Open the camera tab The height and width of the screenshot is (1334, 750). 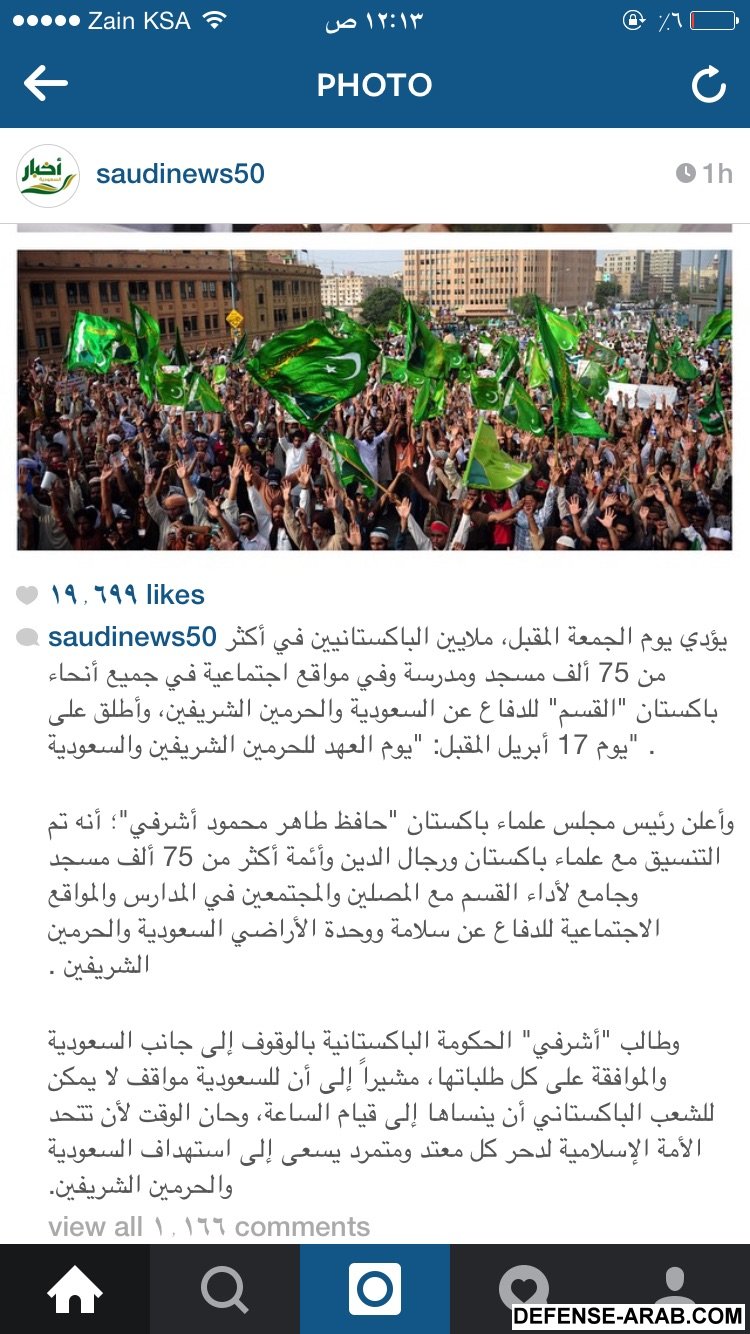(375, 1289)
